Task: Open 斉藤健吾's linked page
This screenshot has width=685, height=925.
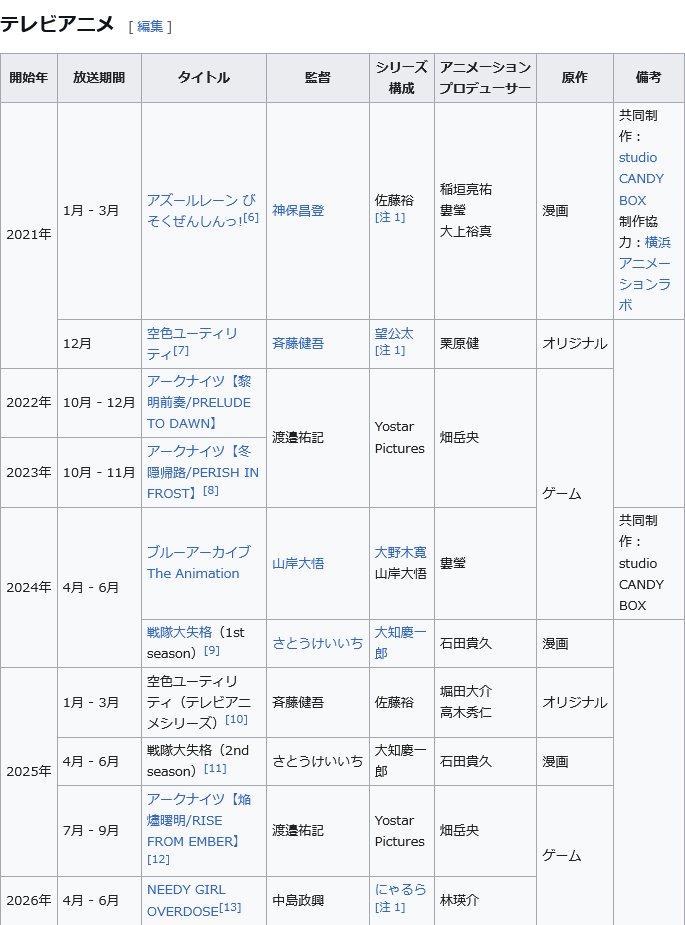Action: (298, 343)
